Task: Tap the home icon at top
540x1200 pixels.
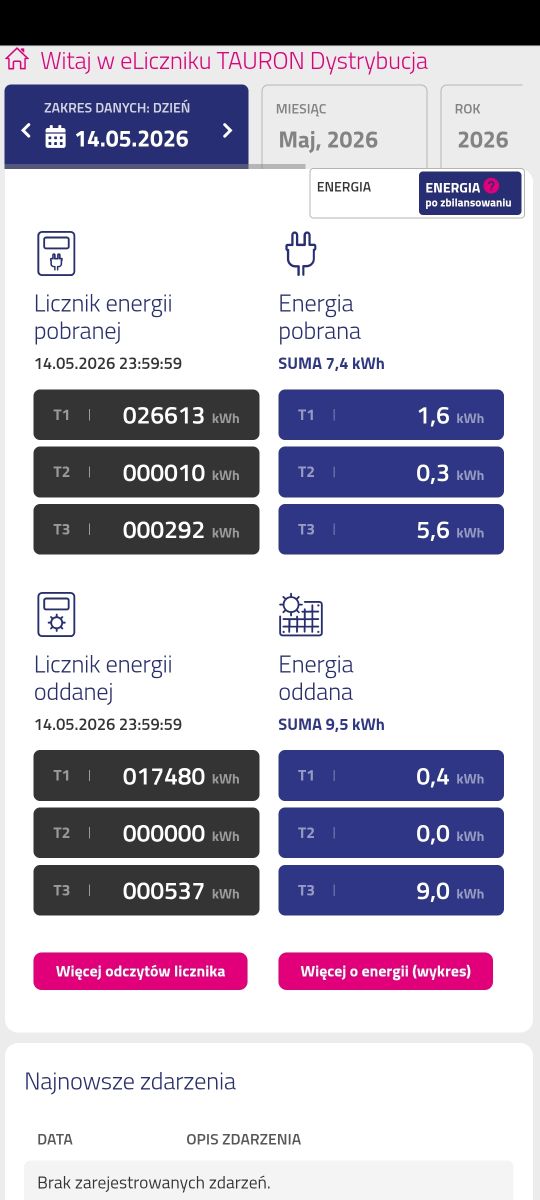Action: tap(17, 59)
